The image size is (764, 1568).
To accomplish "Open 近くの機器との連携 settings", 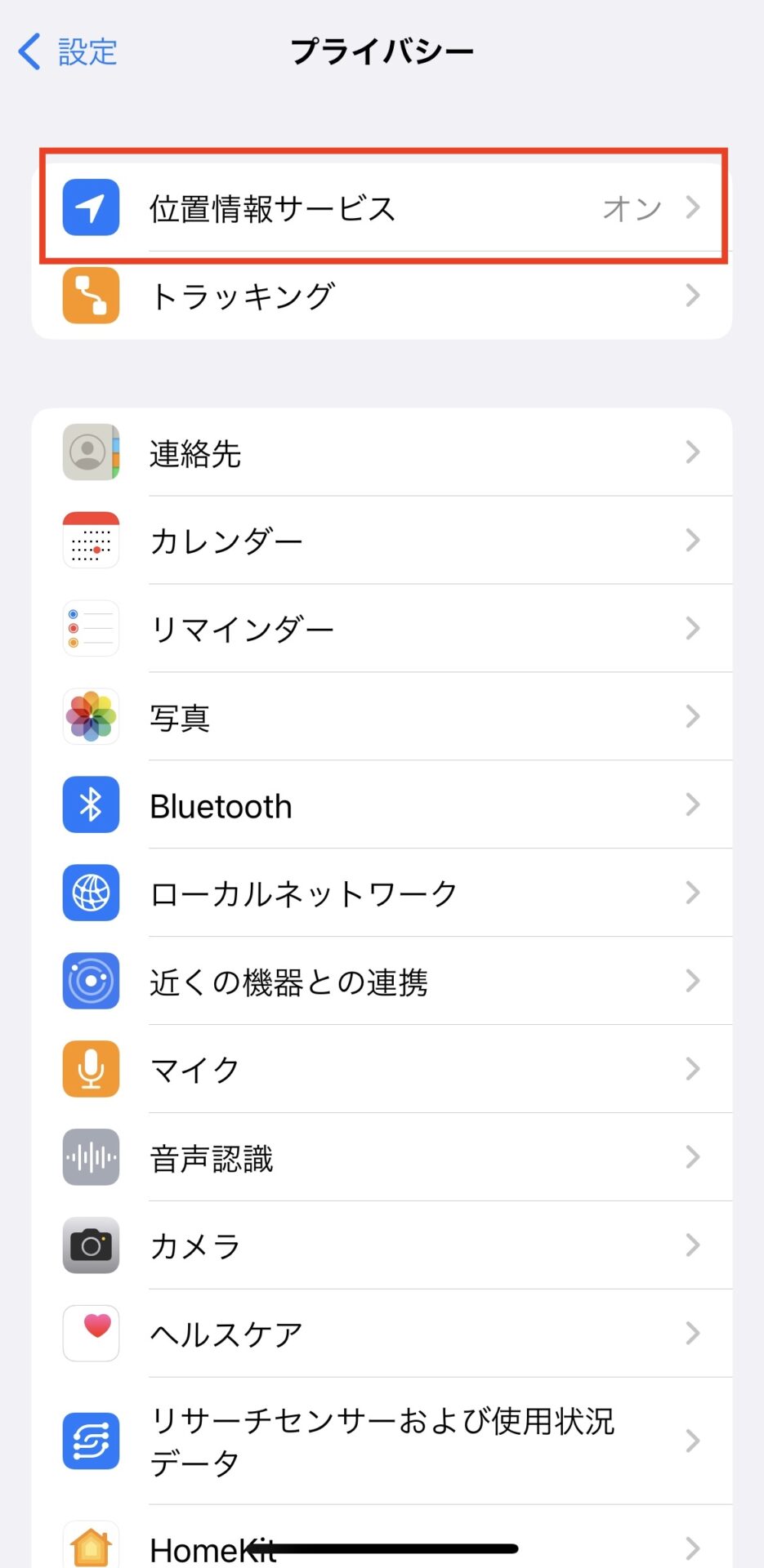I will 382,981.
